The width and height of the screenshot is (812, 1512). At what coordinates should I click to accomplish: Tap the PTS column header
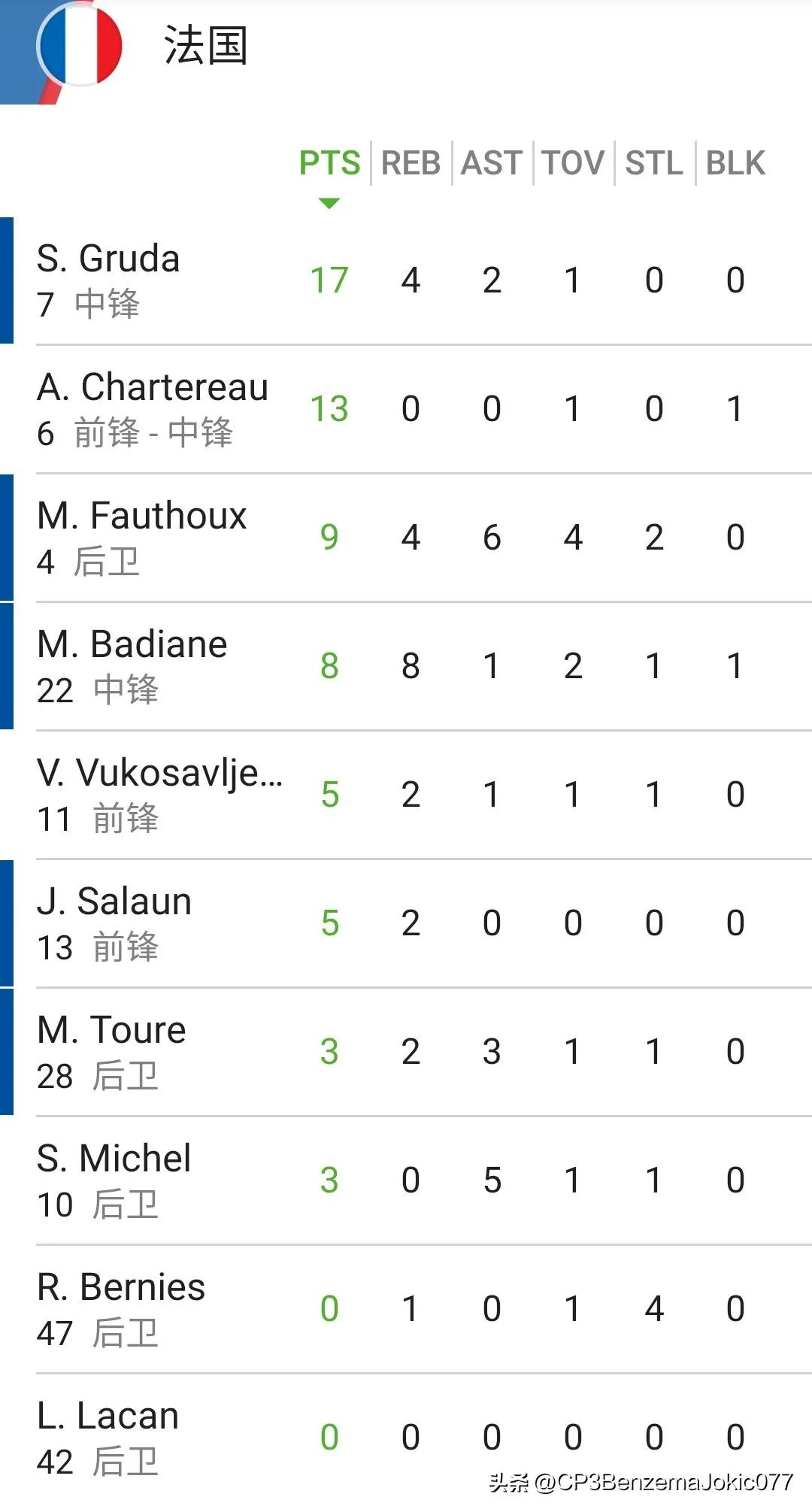(329, 163)
